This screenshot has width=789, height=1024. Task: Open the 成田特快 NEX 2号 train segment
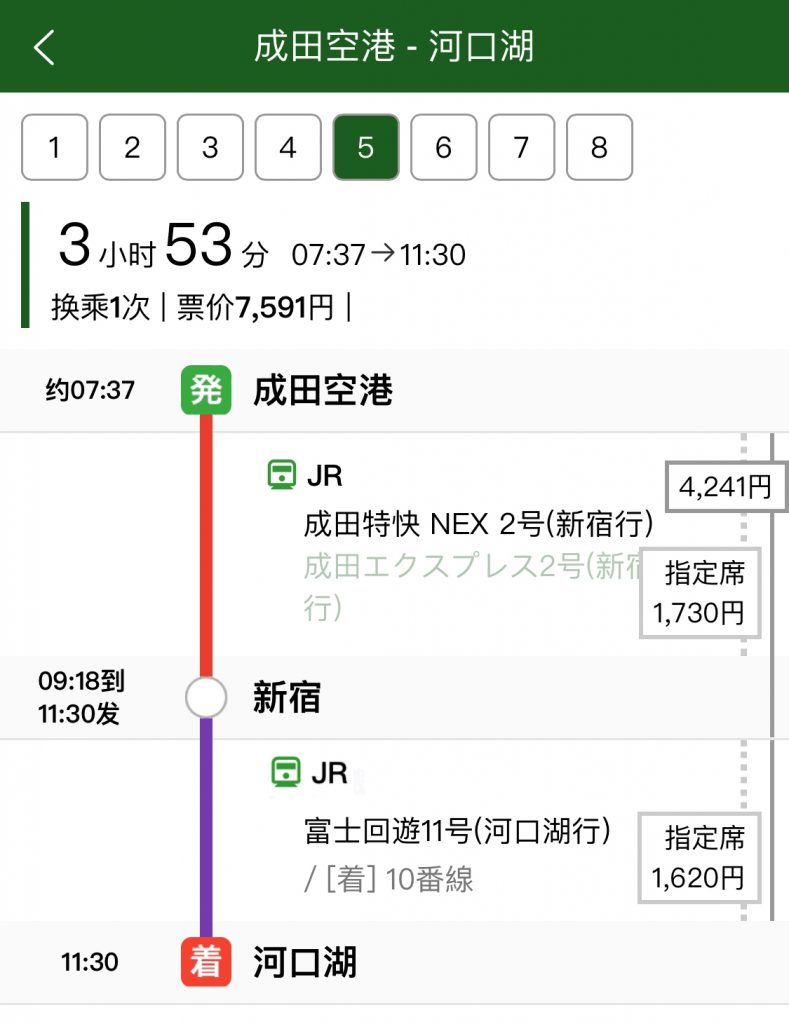[478, 524]
